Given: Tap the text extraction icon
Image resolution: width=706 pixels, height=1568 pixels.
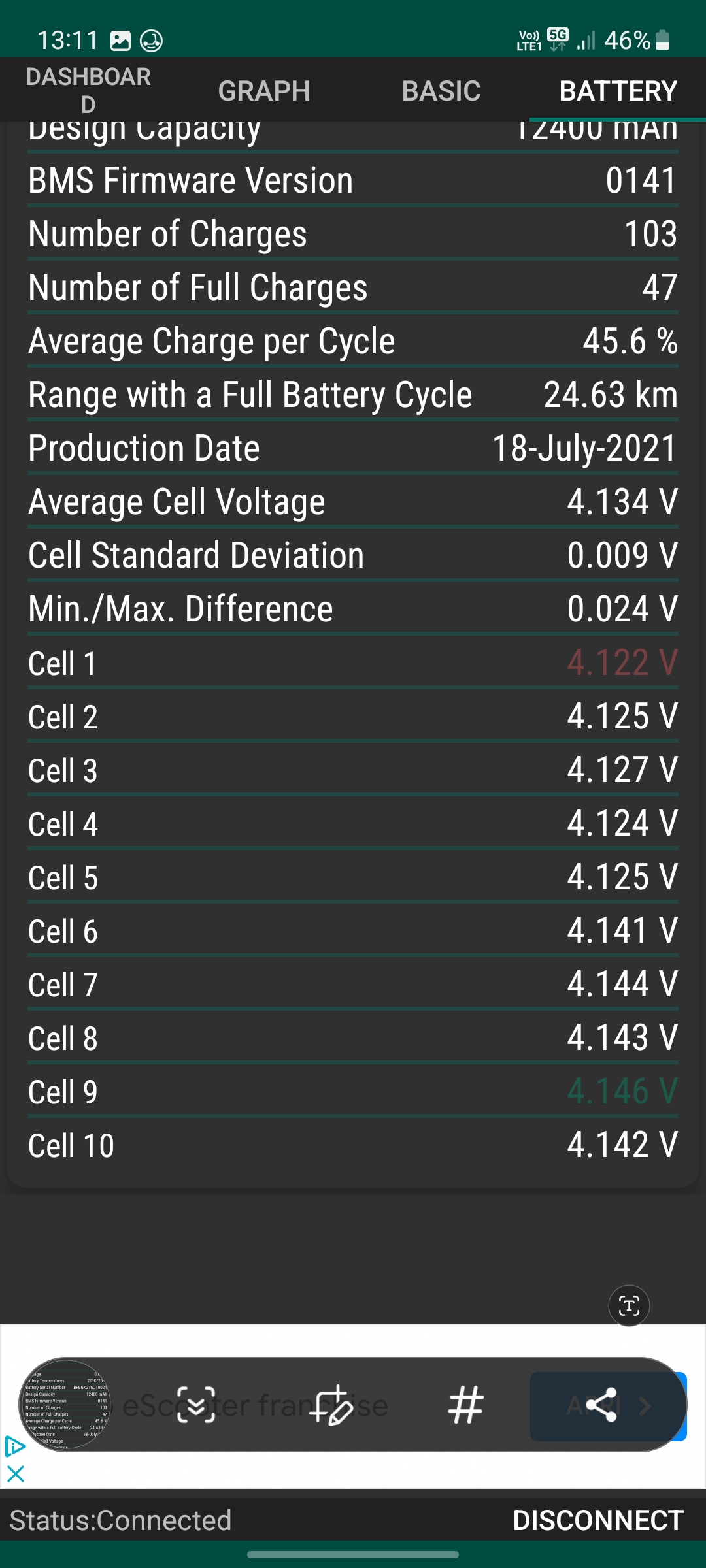Looking at the screenshot, I should pyautogui.click(x=629, y=1305).
